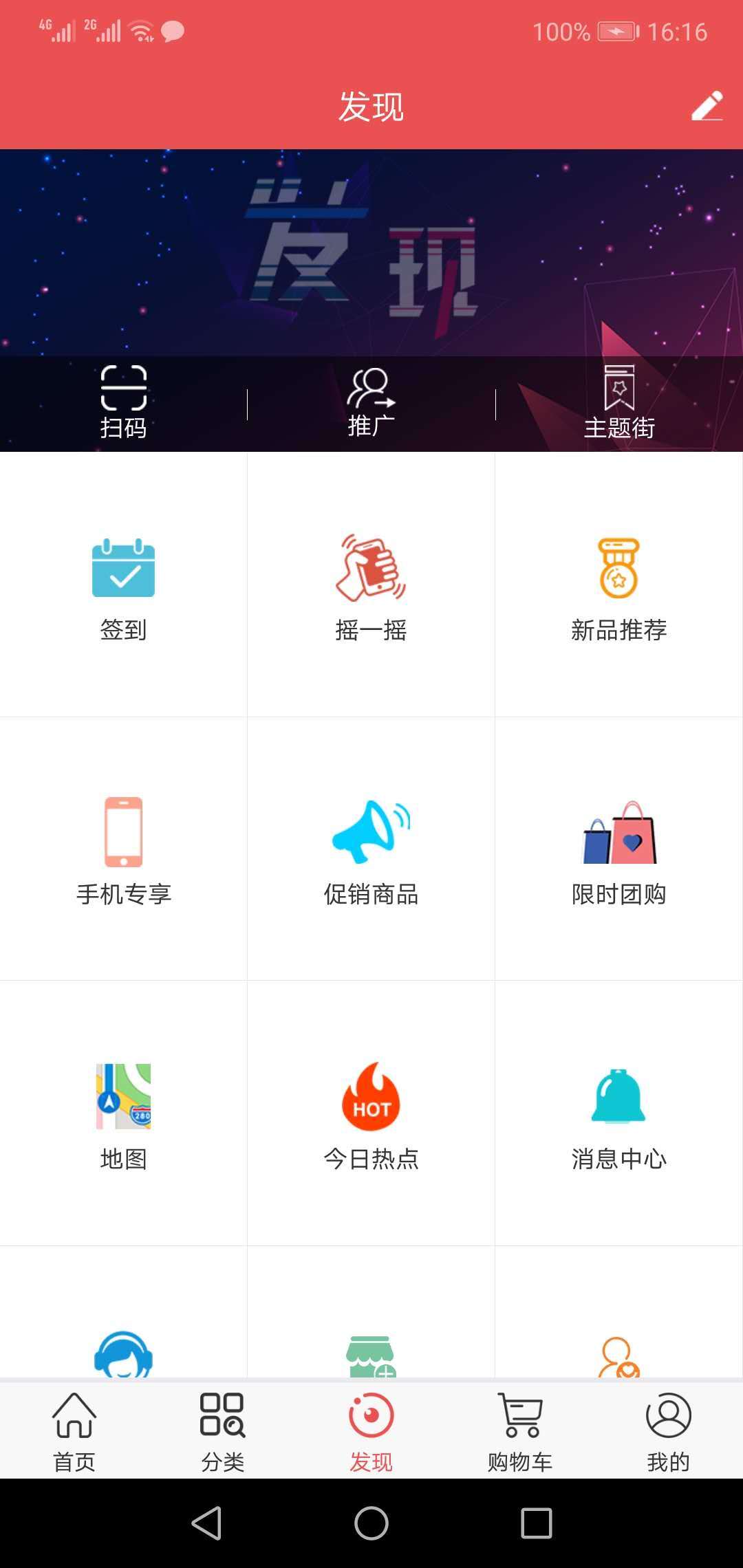Launch 摇一摇 feature

(371, 585)
